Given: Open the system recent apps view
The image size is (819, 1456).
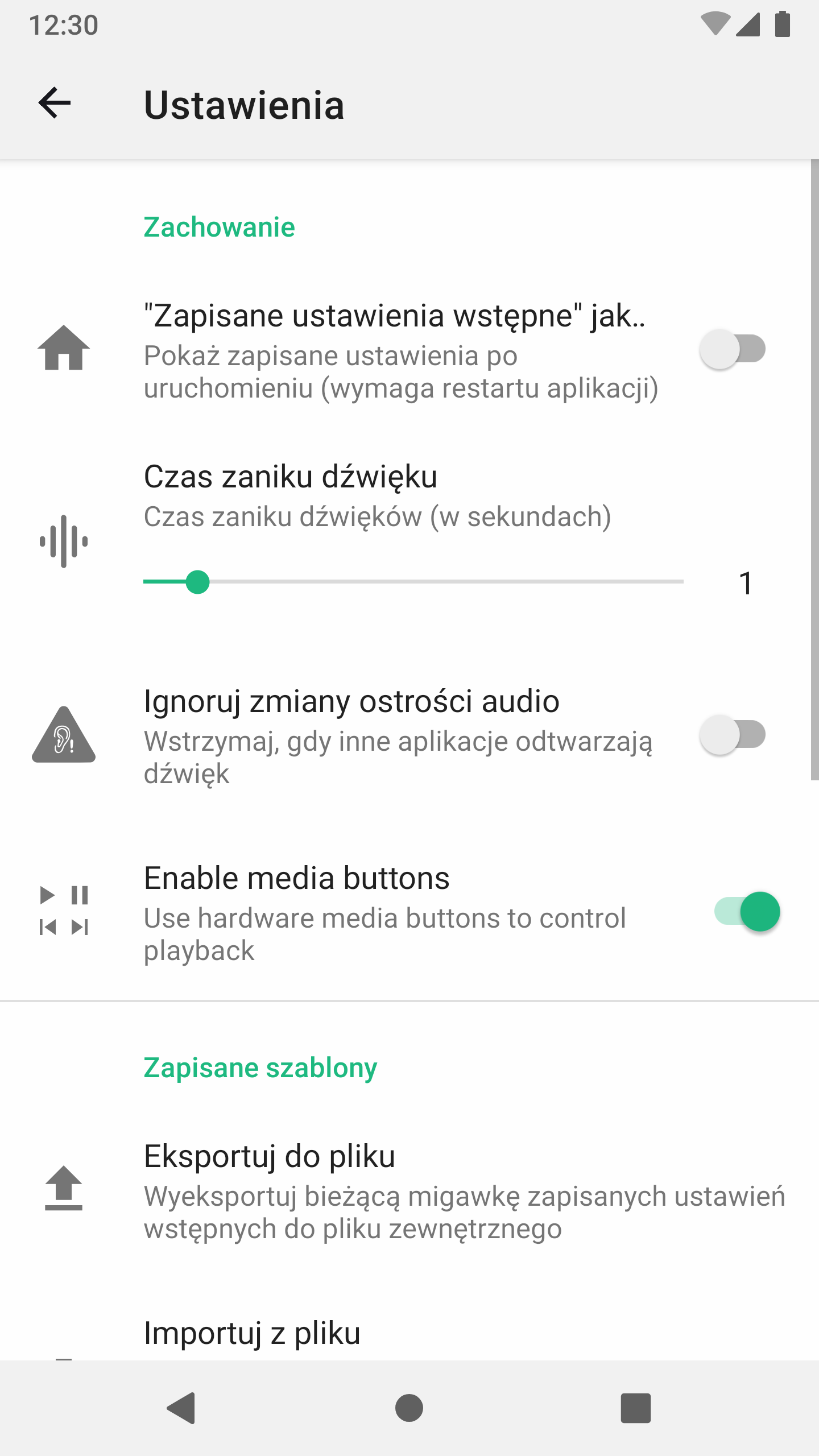Looking at the screenshot, I should (x=635, y=1408).
